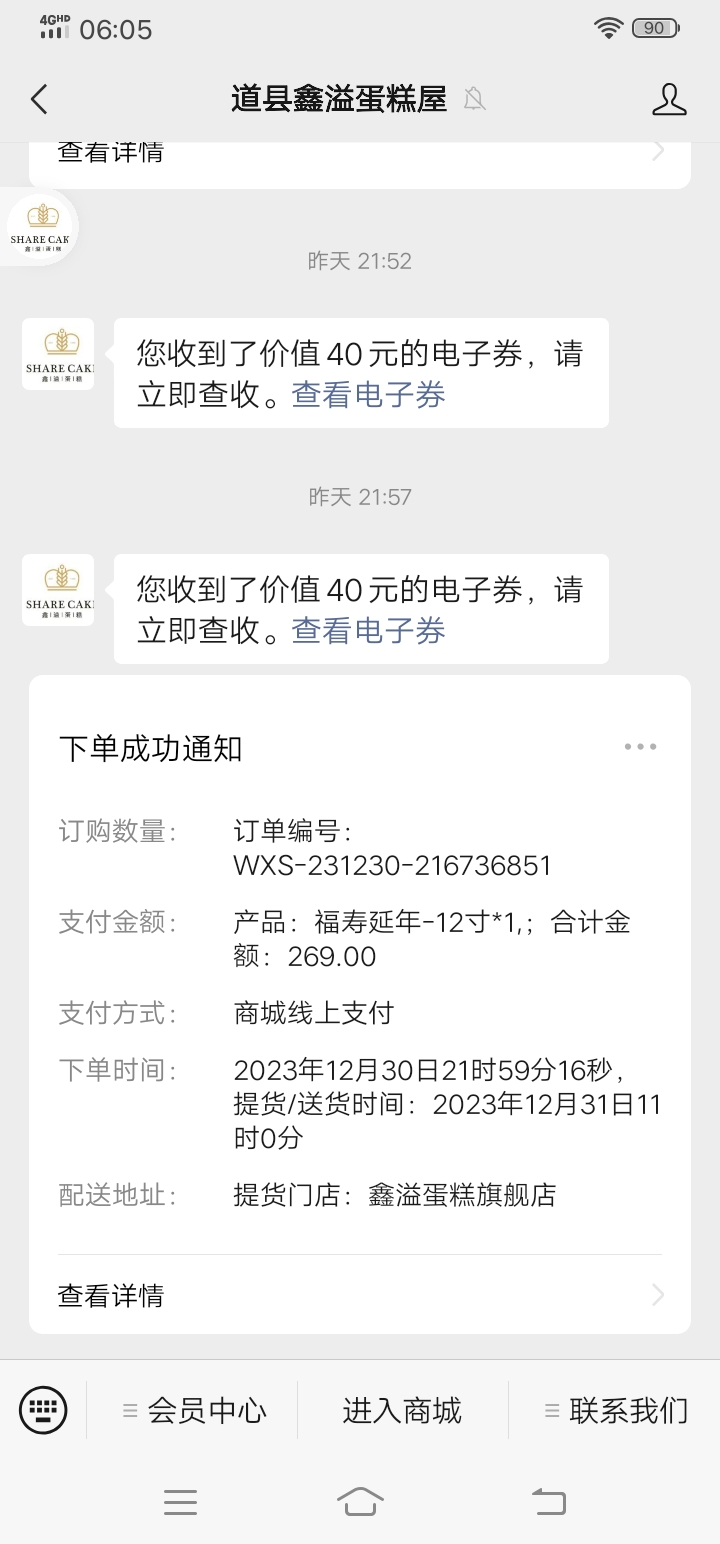
Task: Open 查看电子券 link in the 21:57 message
Action: click(368, 631)
